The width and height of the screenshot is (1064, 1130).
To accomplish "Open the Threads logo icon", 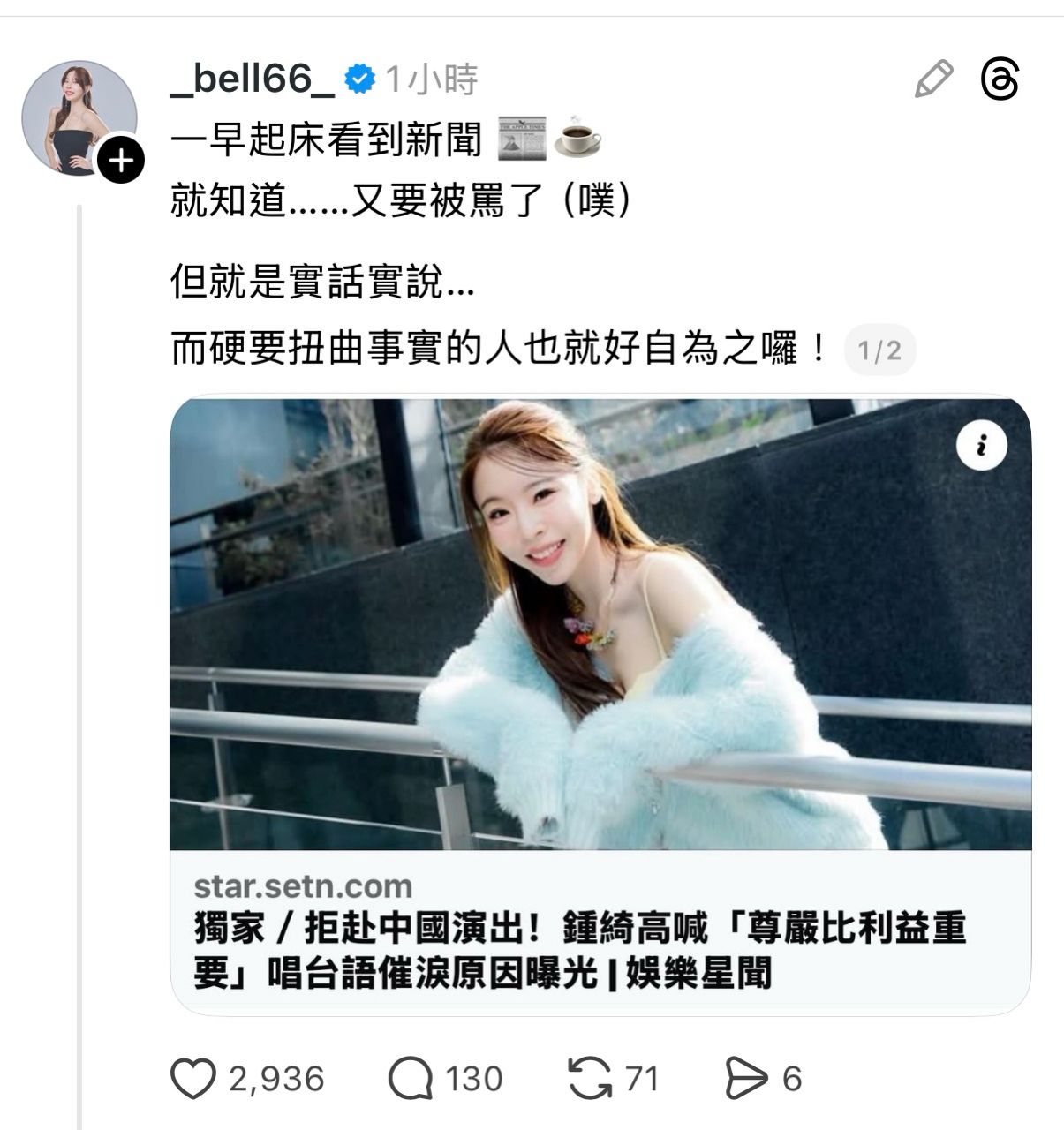I will pos(1000,79).
